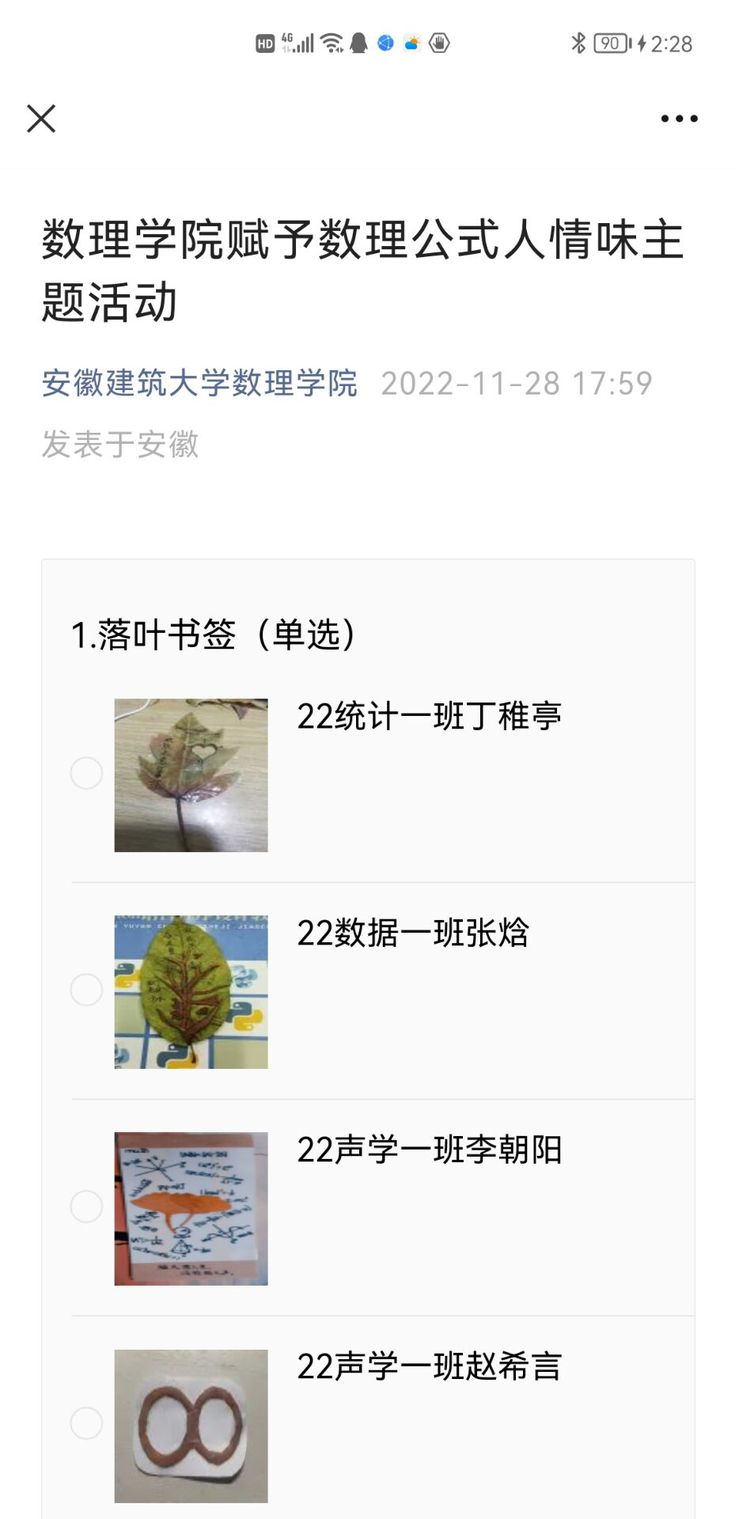The height and width of the screenshot is (1519, 736).
Task: Vote for 22声学一班李朝阳 with its radio button
Action: (x=86, y=1207)
